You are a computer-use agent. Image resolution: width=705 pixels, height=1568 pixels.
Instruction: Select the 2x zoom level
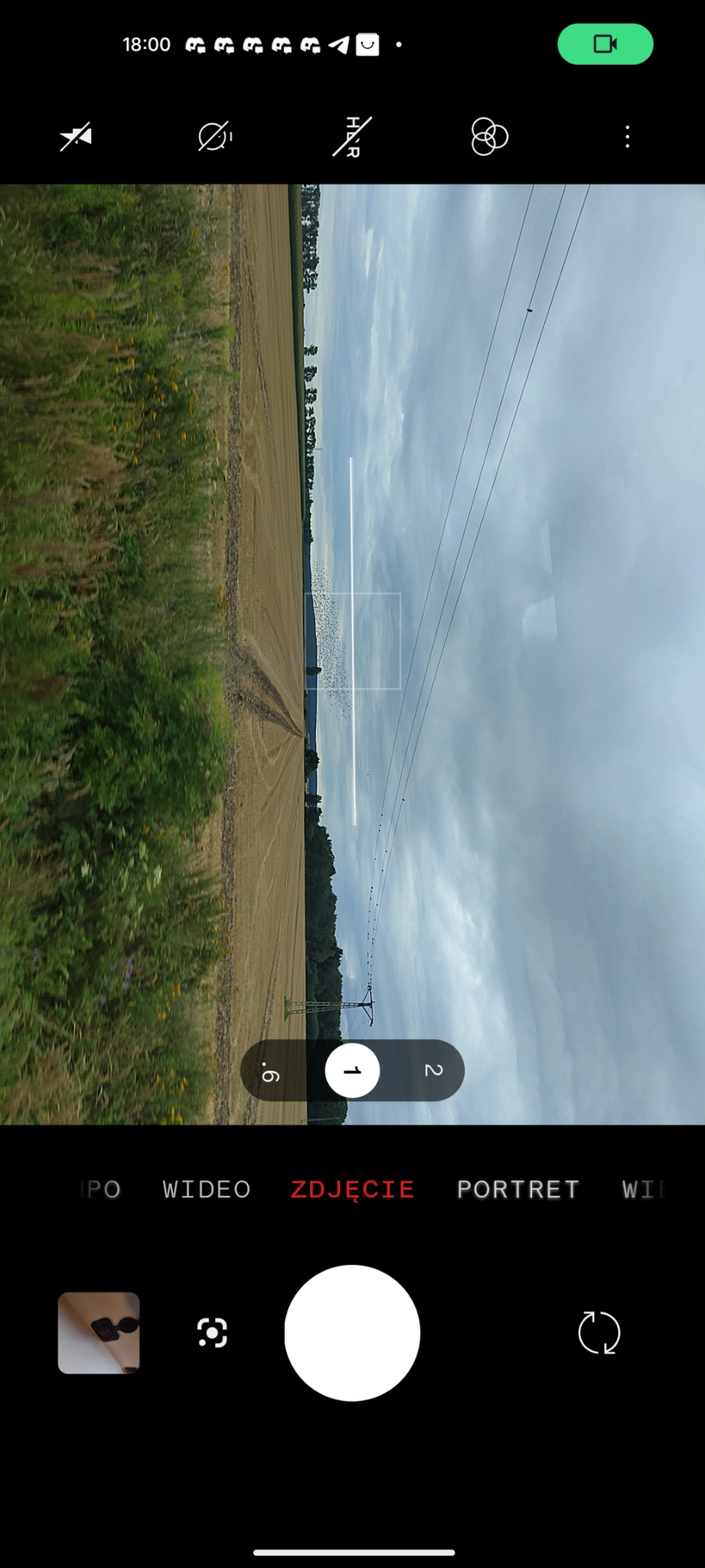point(433,1070)
